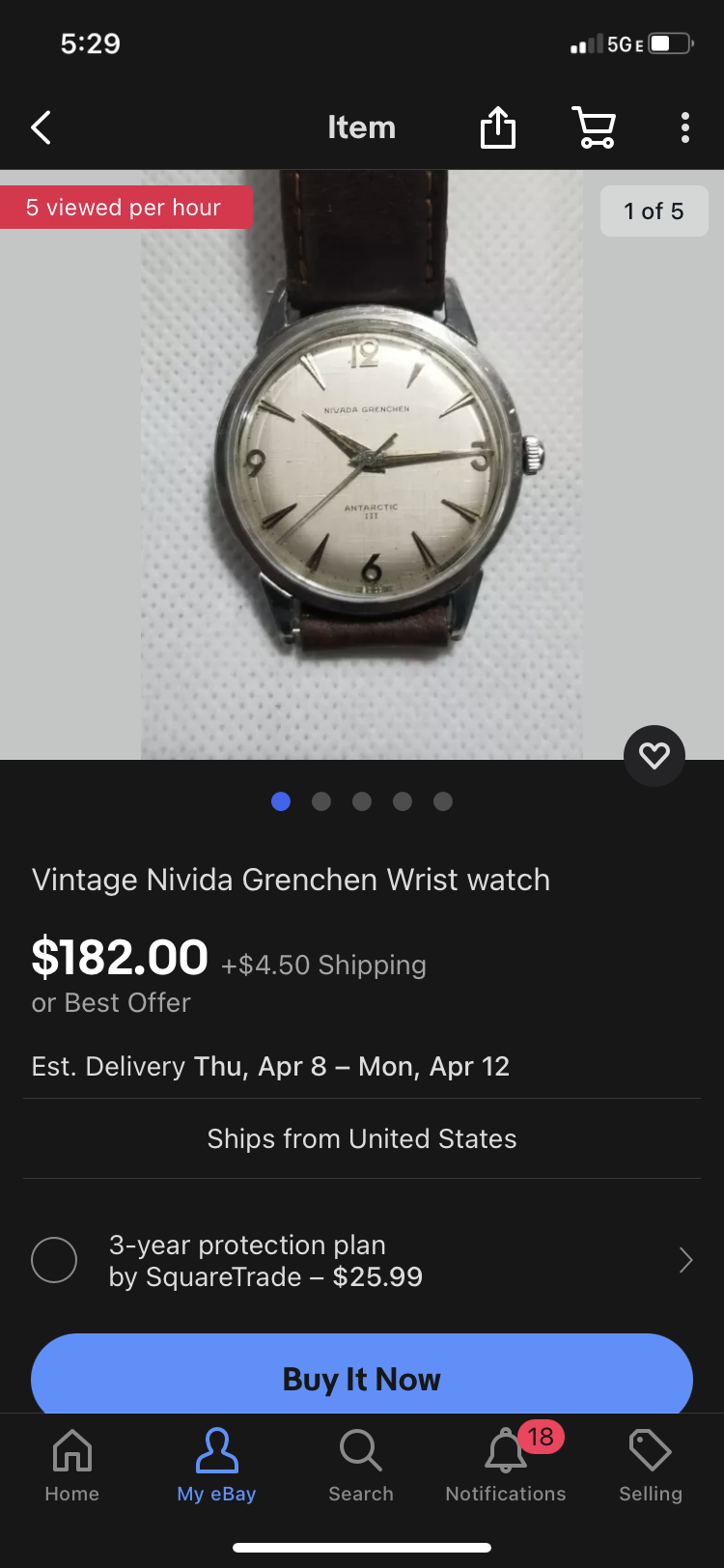Add the watch to your watchlist
The image size is (724, 1568).
tap(654, 755)
